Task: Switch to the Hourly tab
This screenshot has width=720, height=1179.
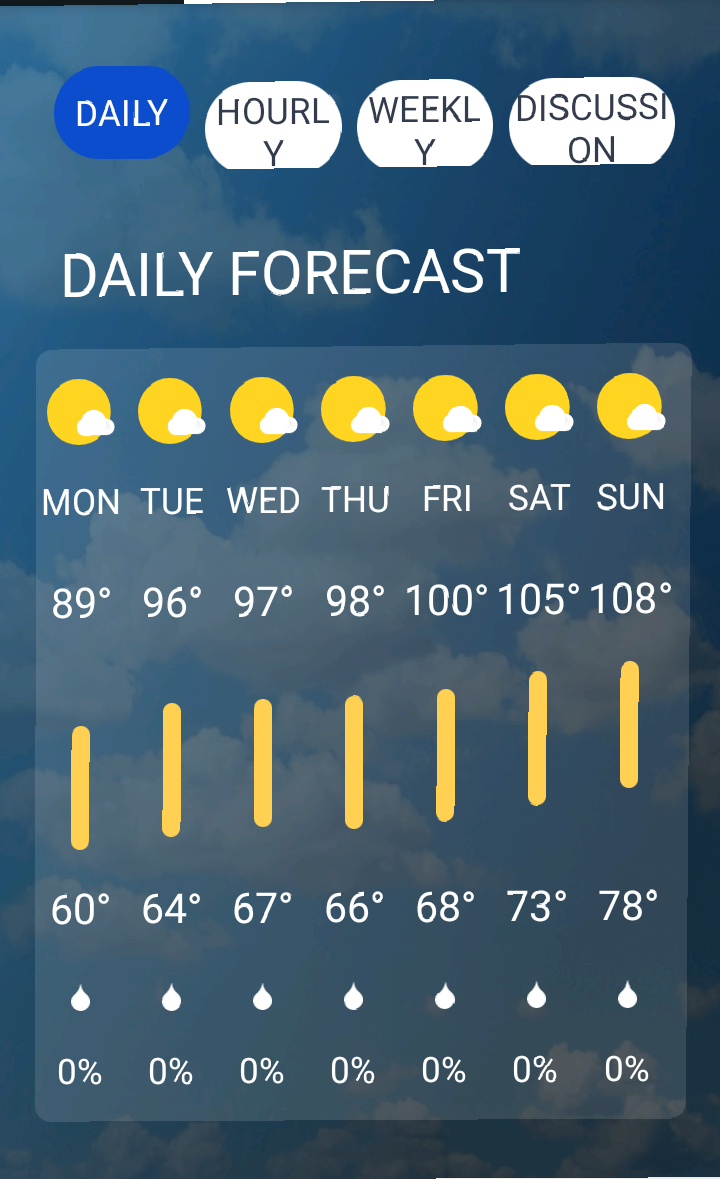Action: click(x=273, y=126)
